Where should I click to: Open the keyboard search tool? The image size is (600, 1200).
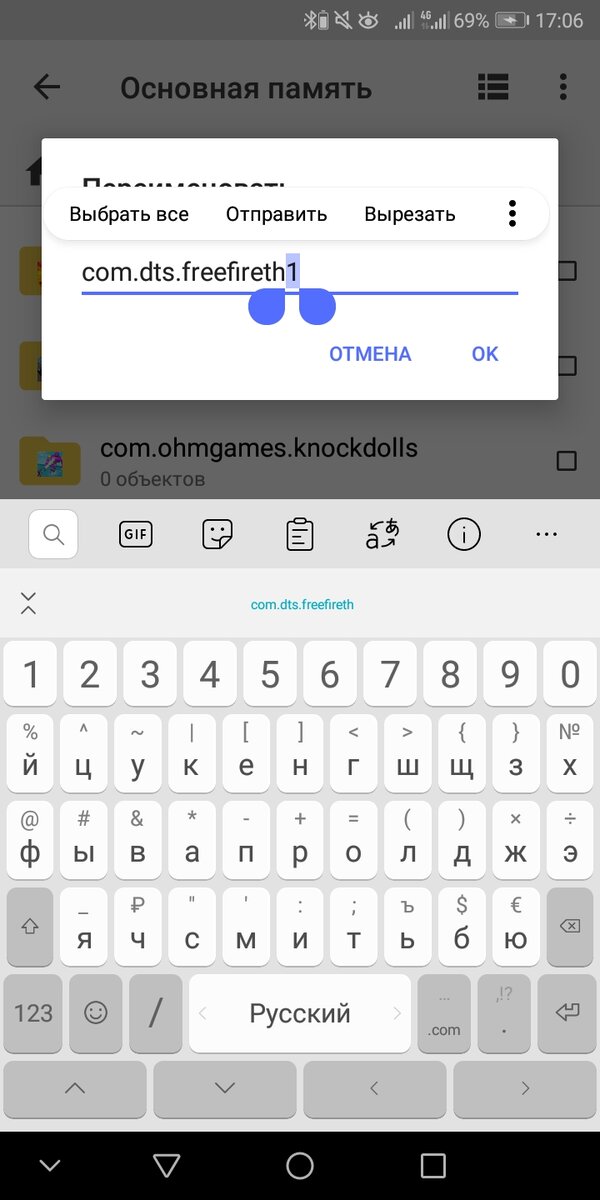53,535
